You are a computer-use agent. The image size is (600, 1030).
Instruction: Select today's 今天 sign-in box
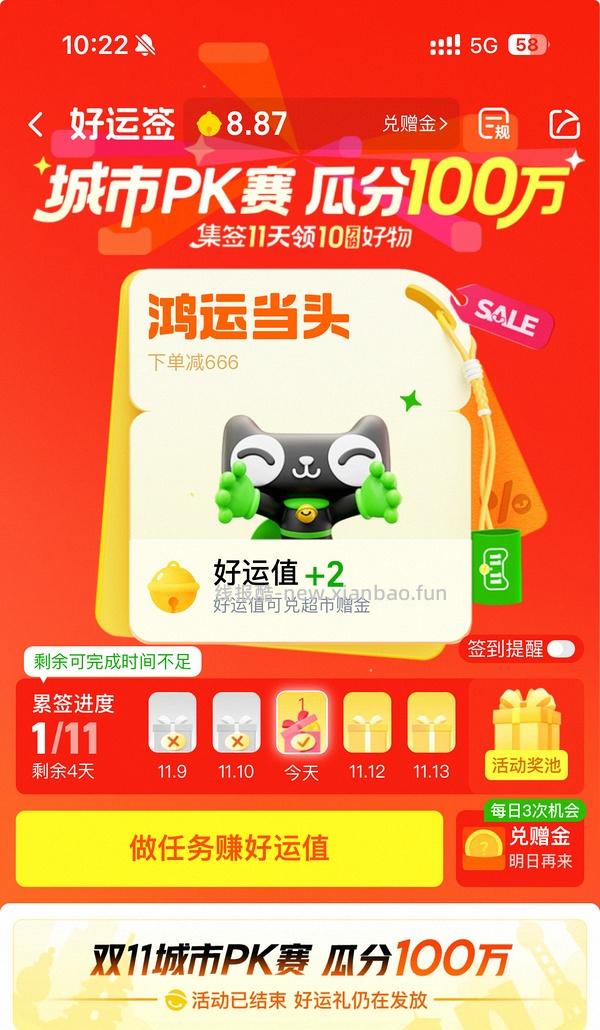tap(302, 724)
